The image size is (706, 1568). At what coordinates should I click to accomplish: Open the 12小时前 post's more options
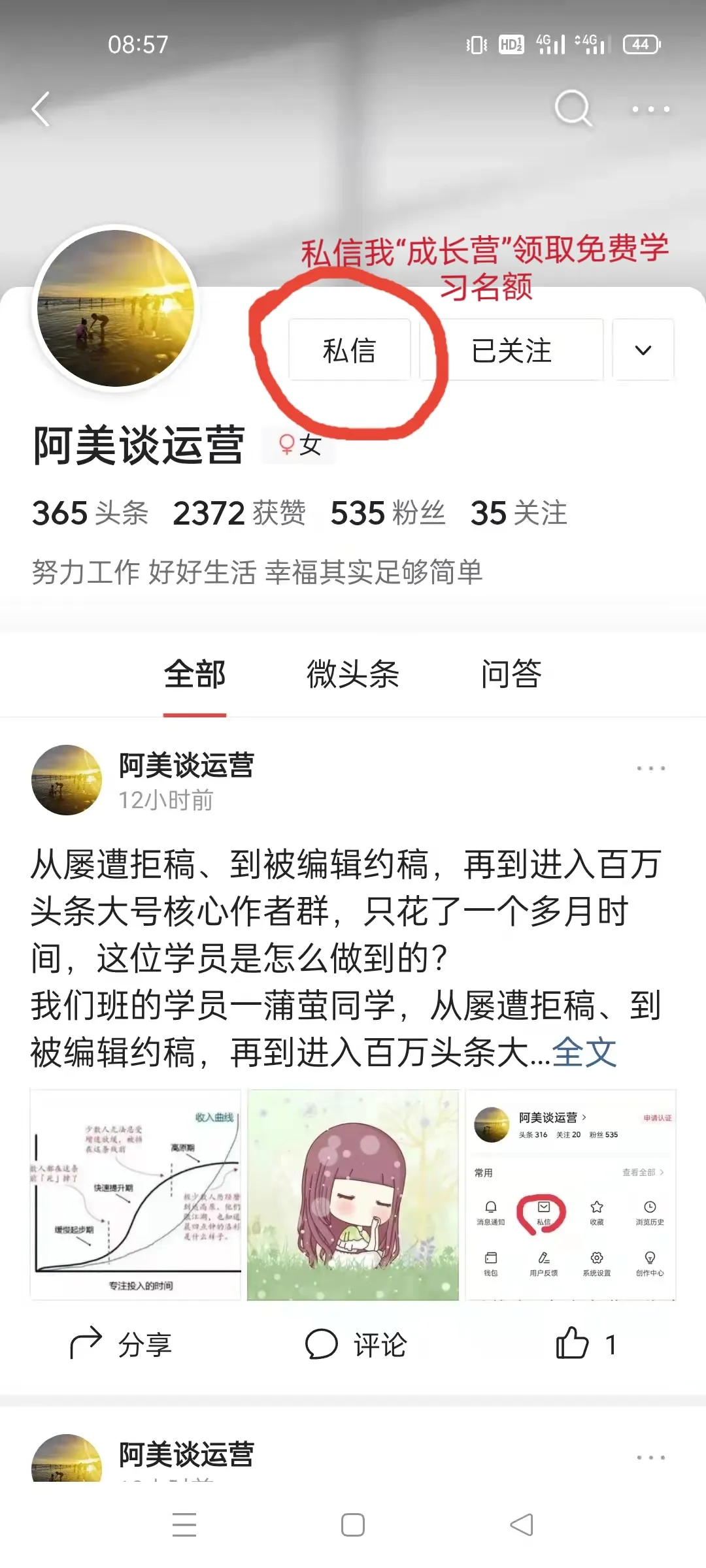click(x=651, y=768)
